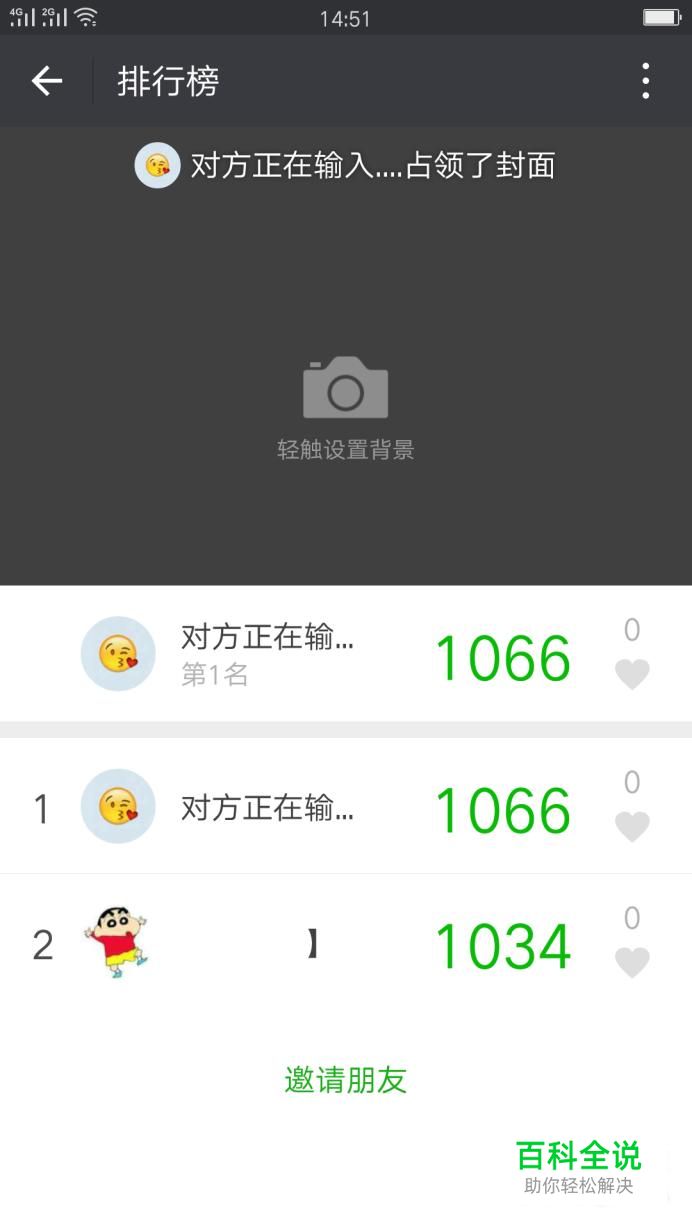Open my own 第1名 ranking row
This screenshot has height=1230, width=692.
click(266, 654)
